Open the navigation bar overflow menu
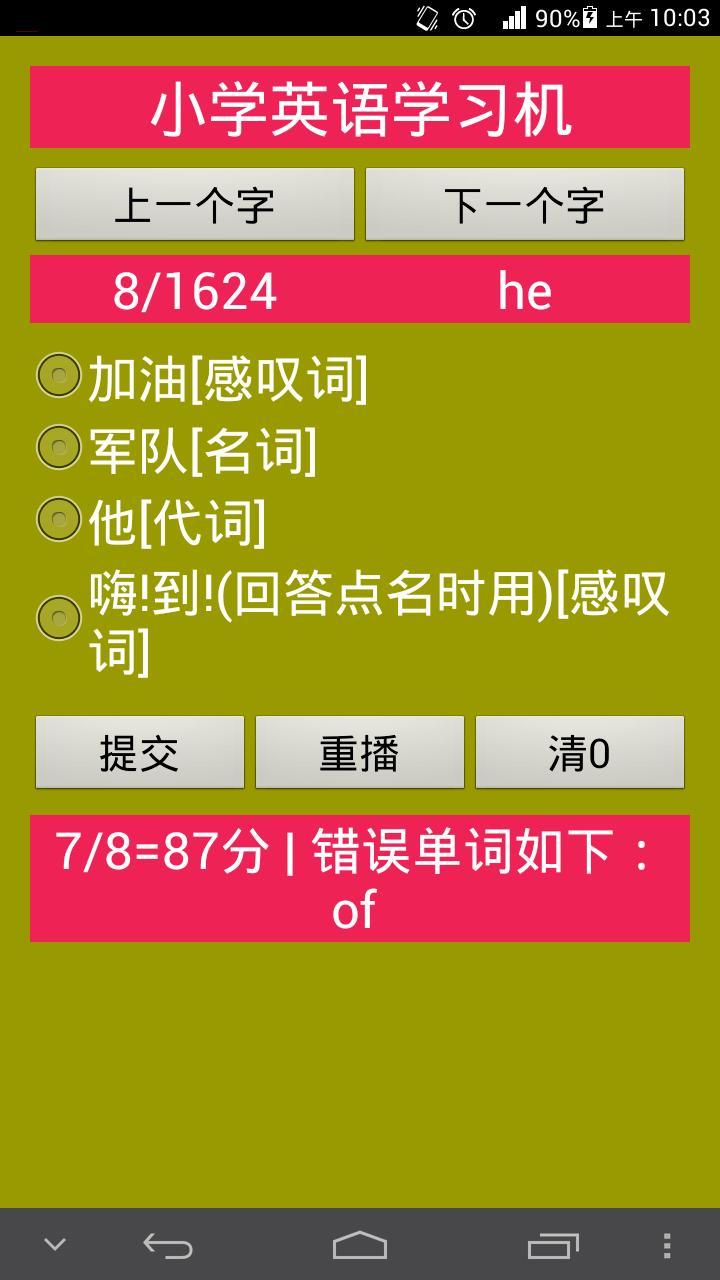Viewport: 720px width, 1280px height. (667, 1245)
